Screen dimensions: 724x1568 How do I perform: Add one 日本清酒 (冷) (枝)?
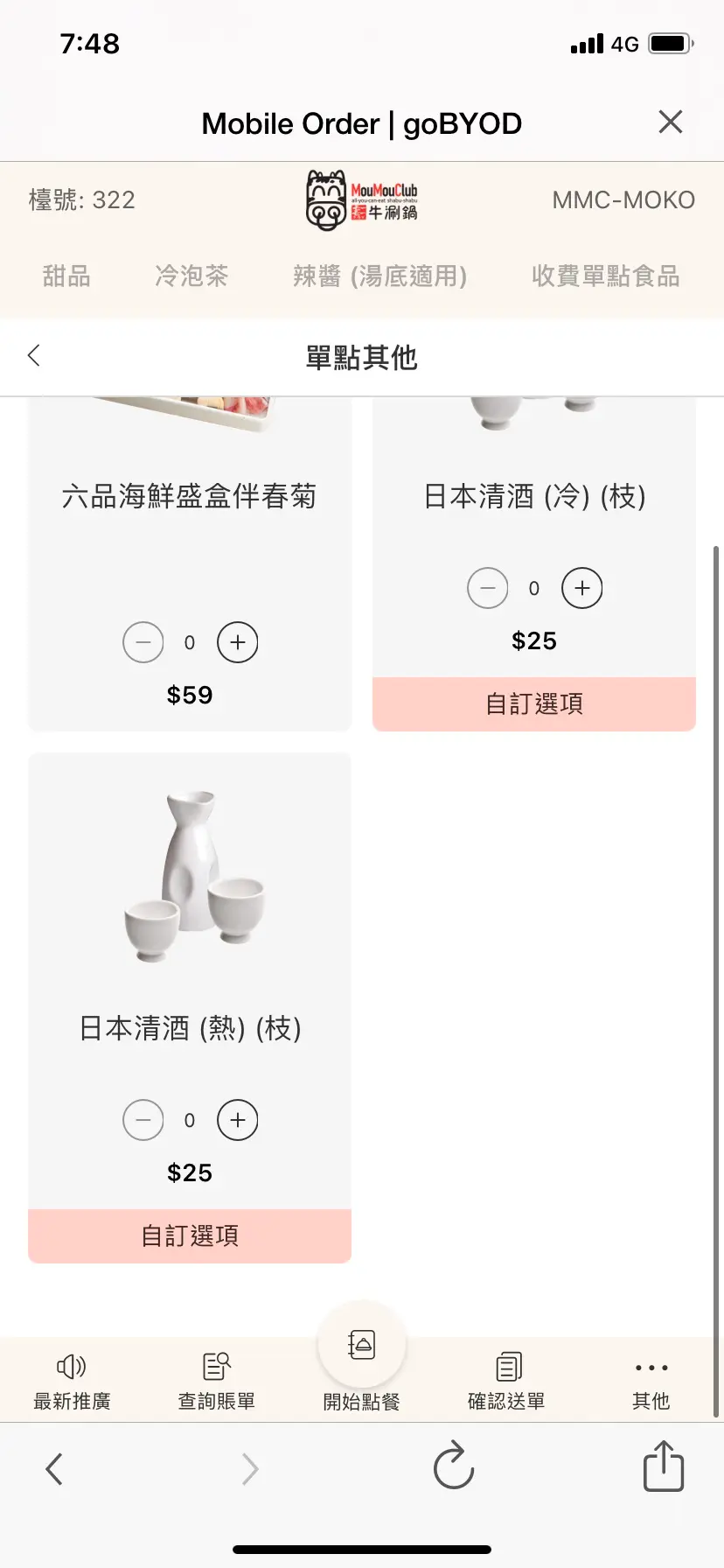582,588
